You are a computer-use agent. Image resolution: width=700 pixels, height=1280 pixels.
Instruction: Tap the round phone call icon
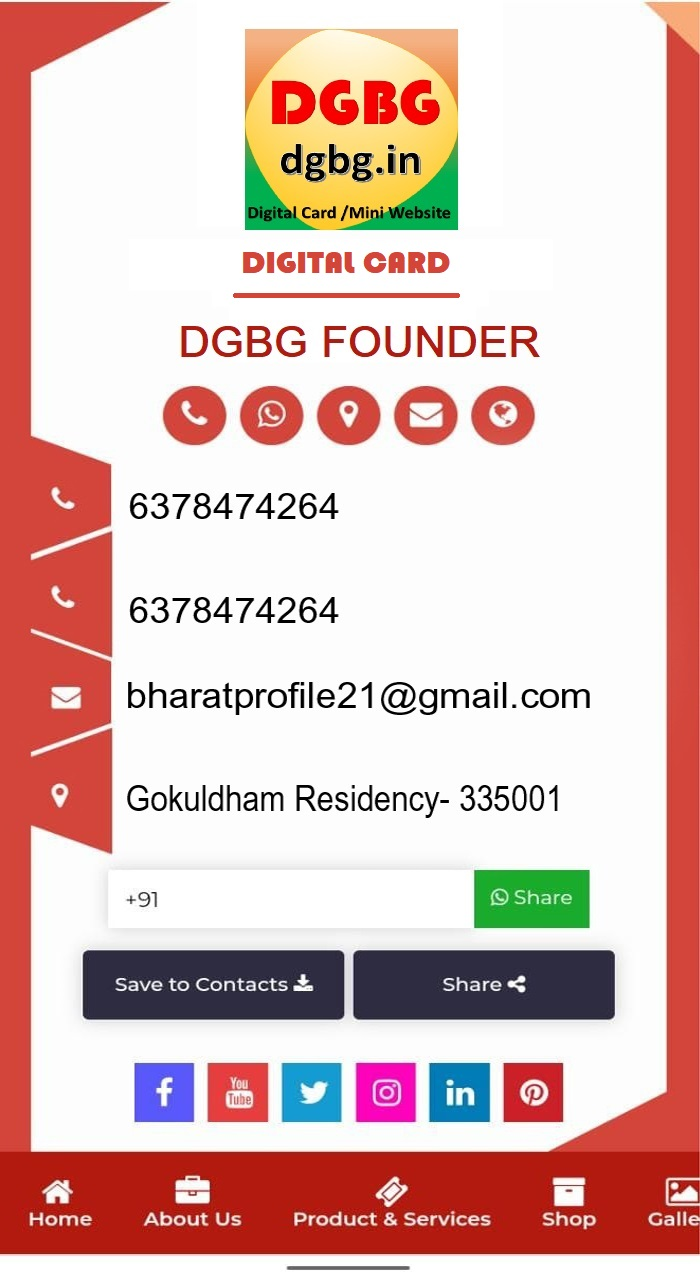click(x=194, y=414)
